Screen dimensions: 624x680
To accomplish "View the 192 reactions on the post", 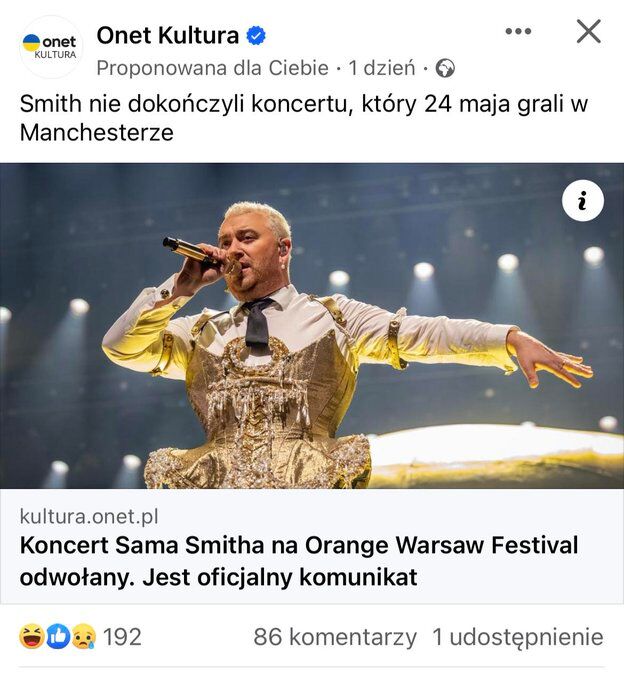I will click(80, 637).
